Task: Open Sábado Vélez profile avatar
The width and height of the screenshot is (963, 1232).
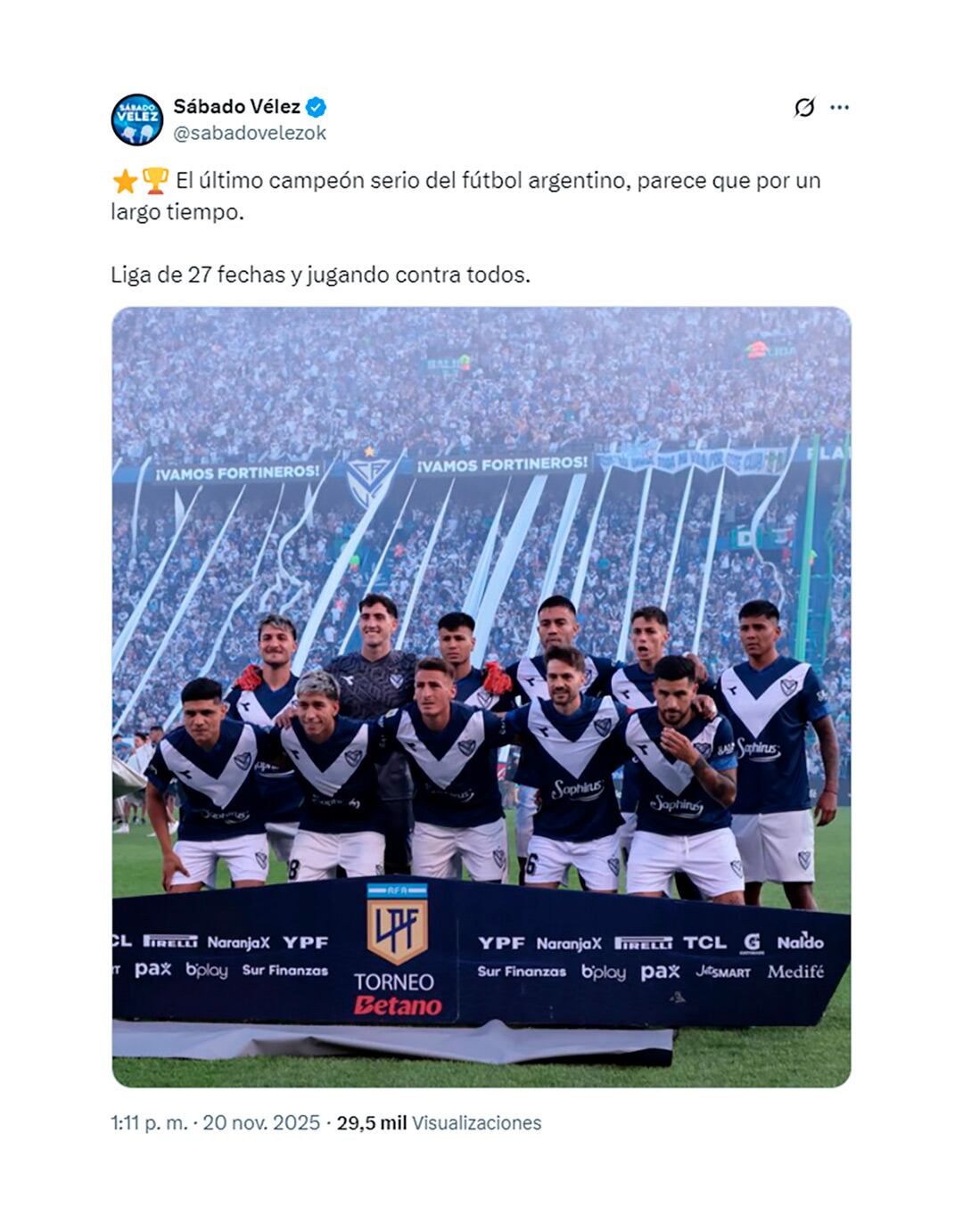Action: coord(137,119)
